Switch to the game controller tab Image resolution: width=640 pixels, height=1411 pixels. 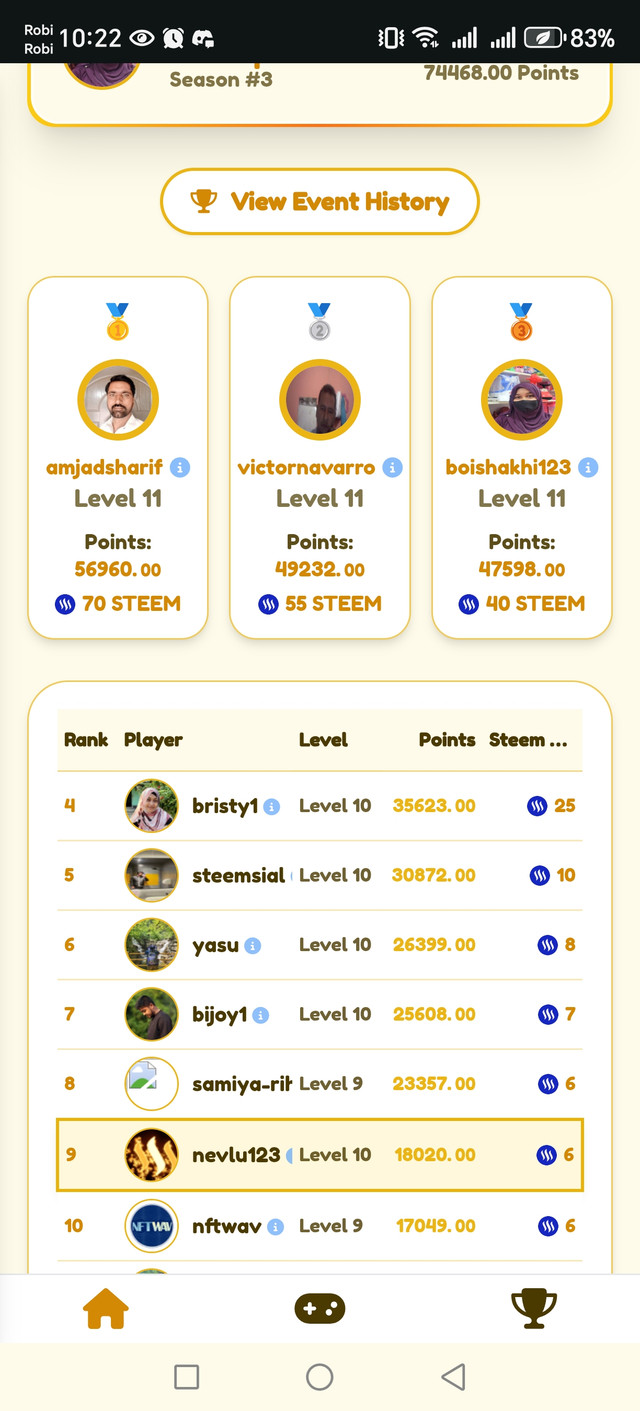pos(320,1308)
